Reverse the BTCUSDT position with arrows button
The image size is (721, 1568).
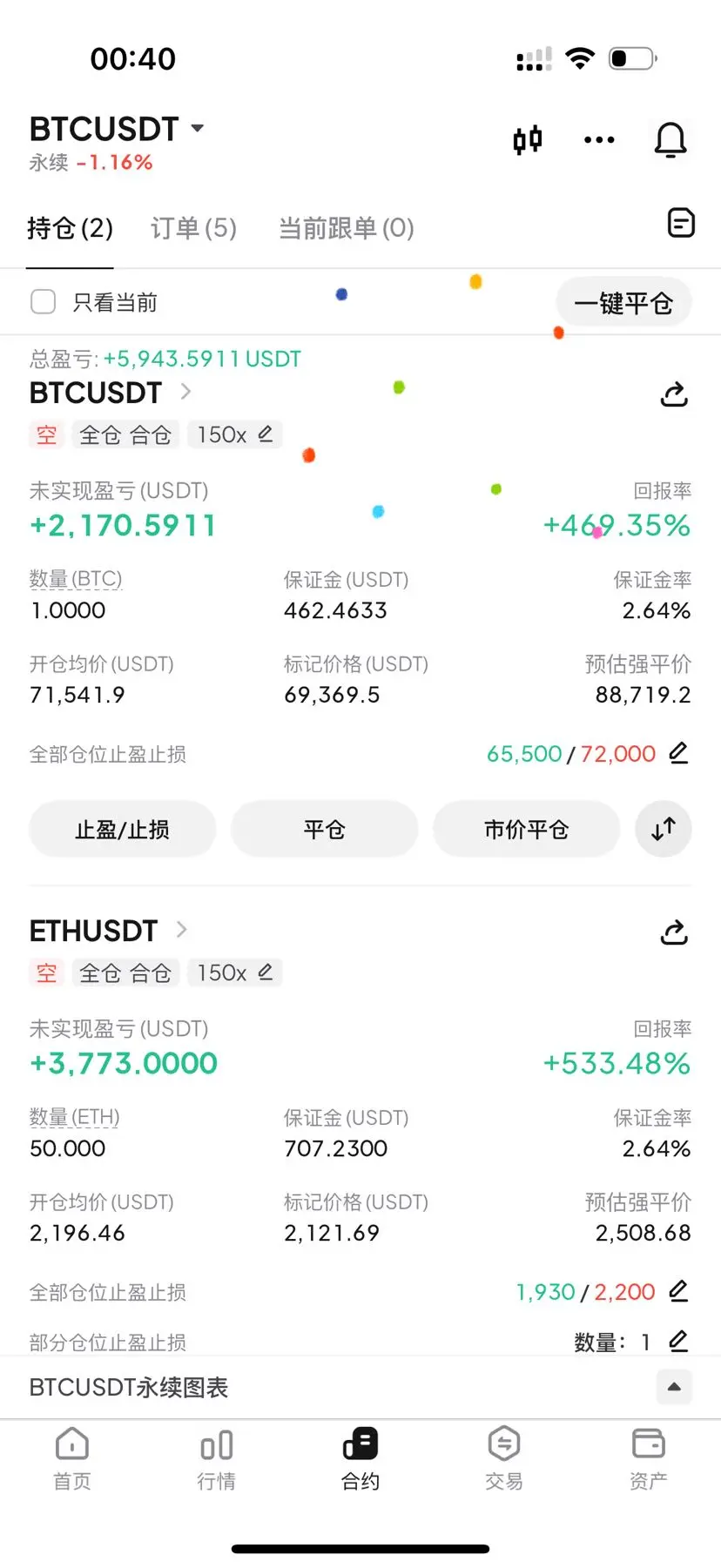click(x=664, y=830)
